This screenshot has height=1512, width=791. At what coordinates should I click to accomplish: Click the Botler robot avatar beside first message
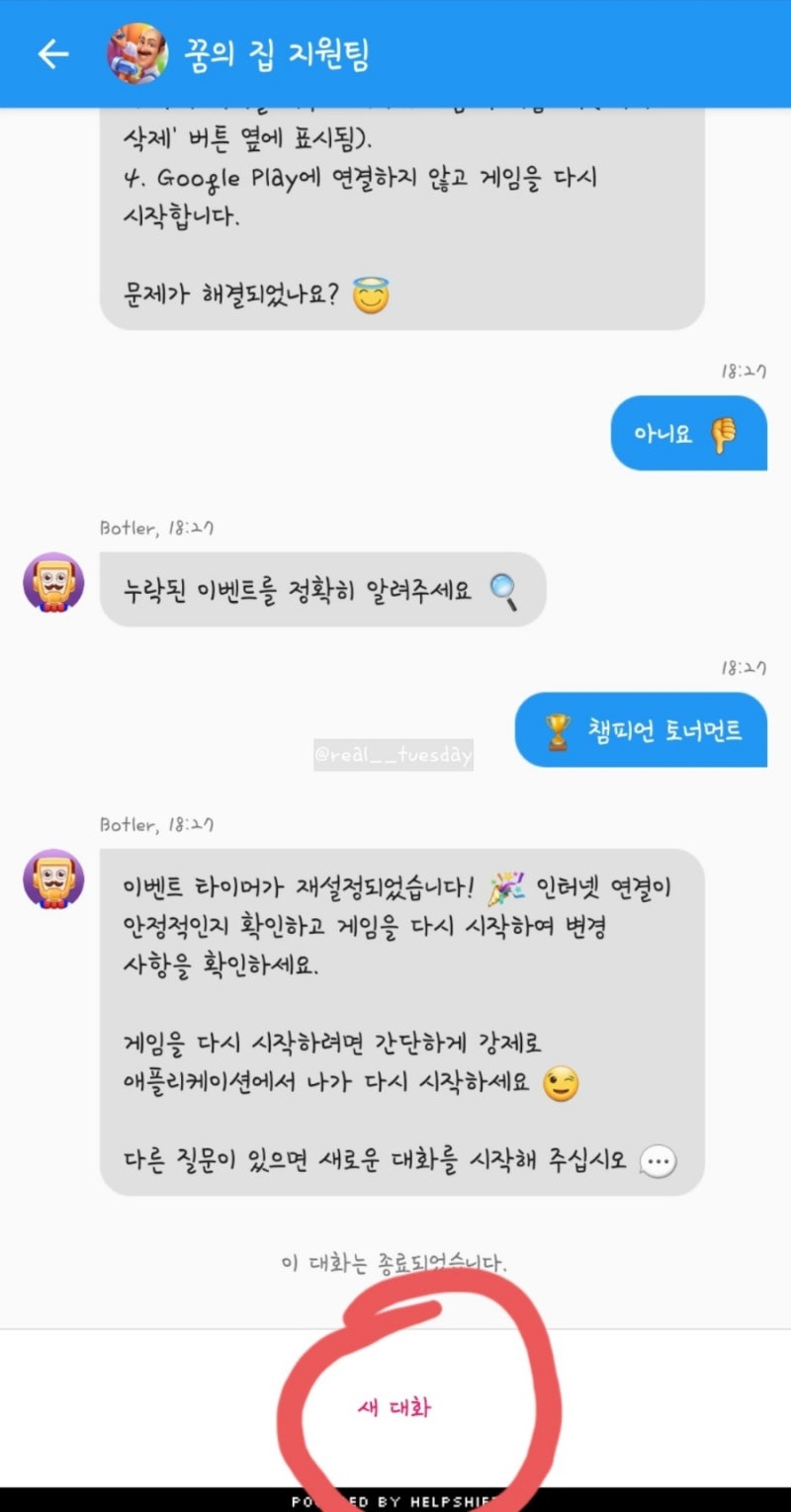[54, 583]
